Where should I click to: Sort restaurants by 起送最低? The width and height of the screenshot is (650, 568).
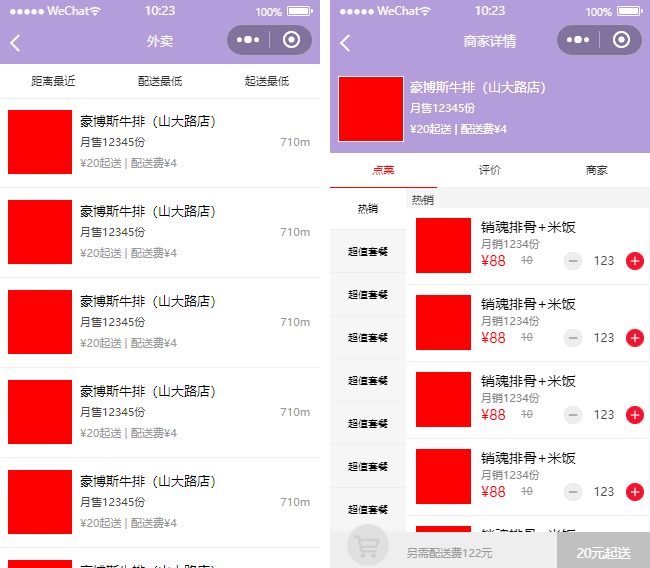tap(267, 81)
